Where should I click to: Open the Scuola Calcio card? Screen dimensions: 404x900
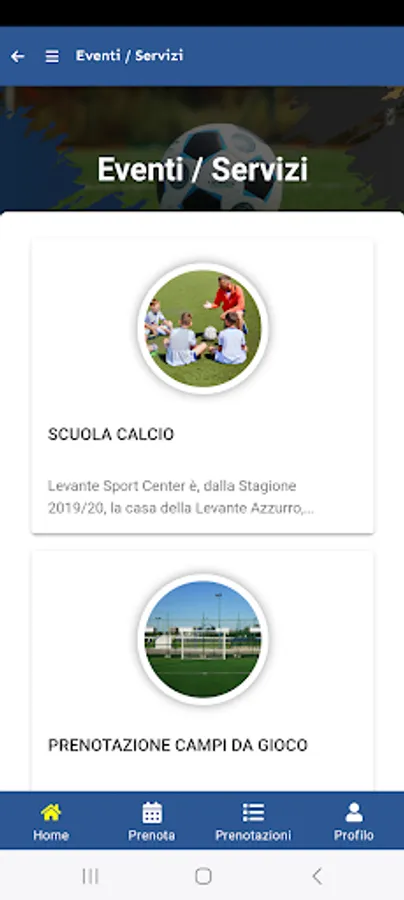tap(203, 386)
